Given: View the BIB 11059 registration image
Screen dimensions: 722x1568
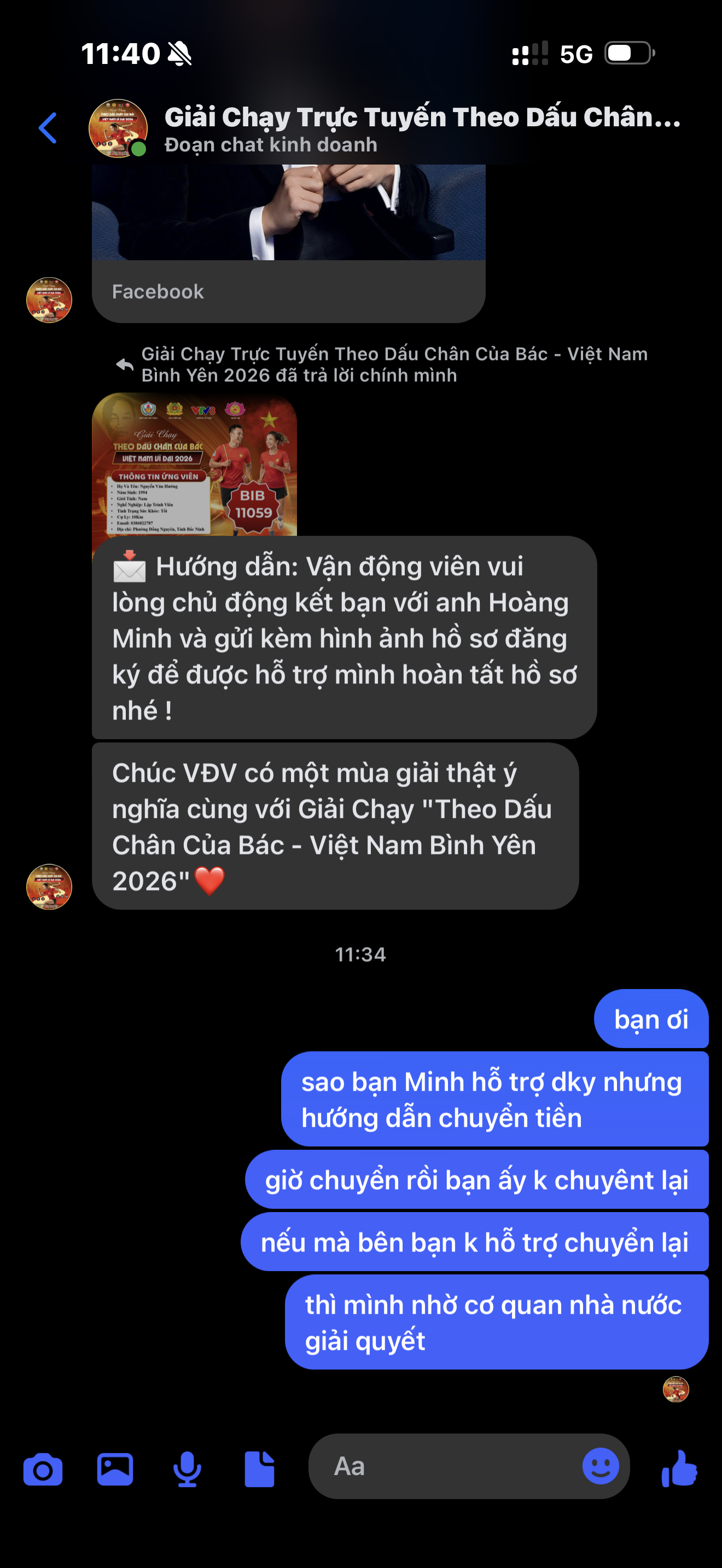Looking at the screenshot, I should (194, 464).
